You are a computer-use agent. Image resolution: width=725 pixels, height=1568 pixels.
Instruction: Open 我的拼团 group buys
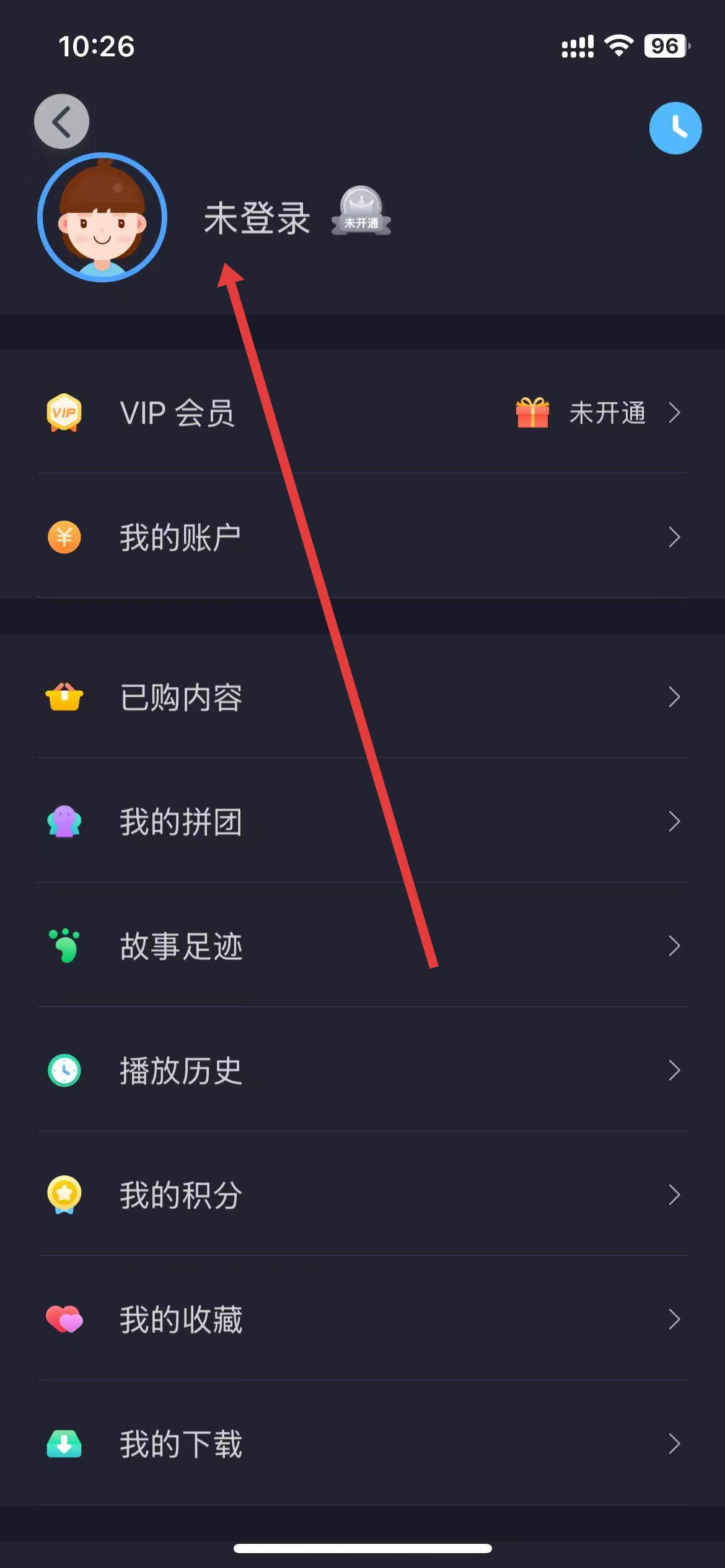pos(362,822)
